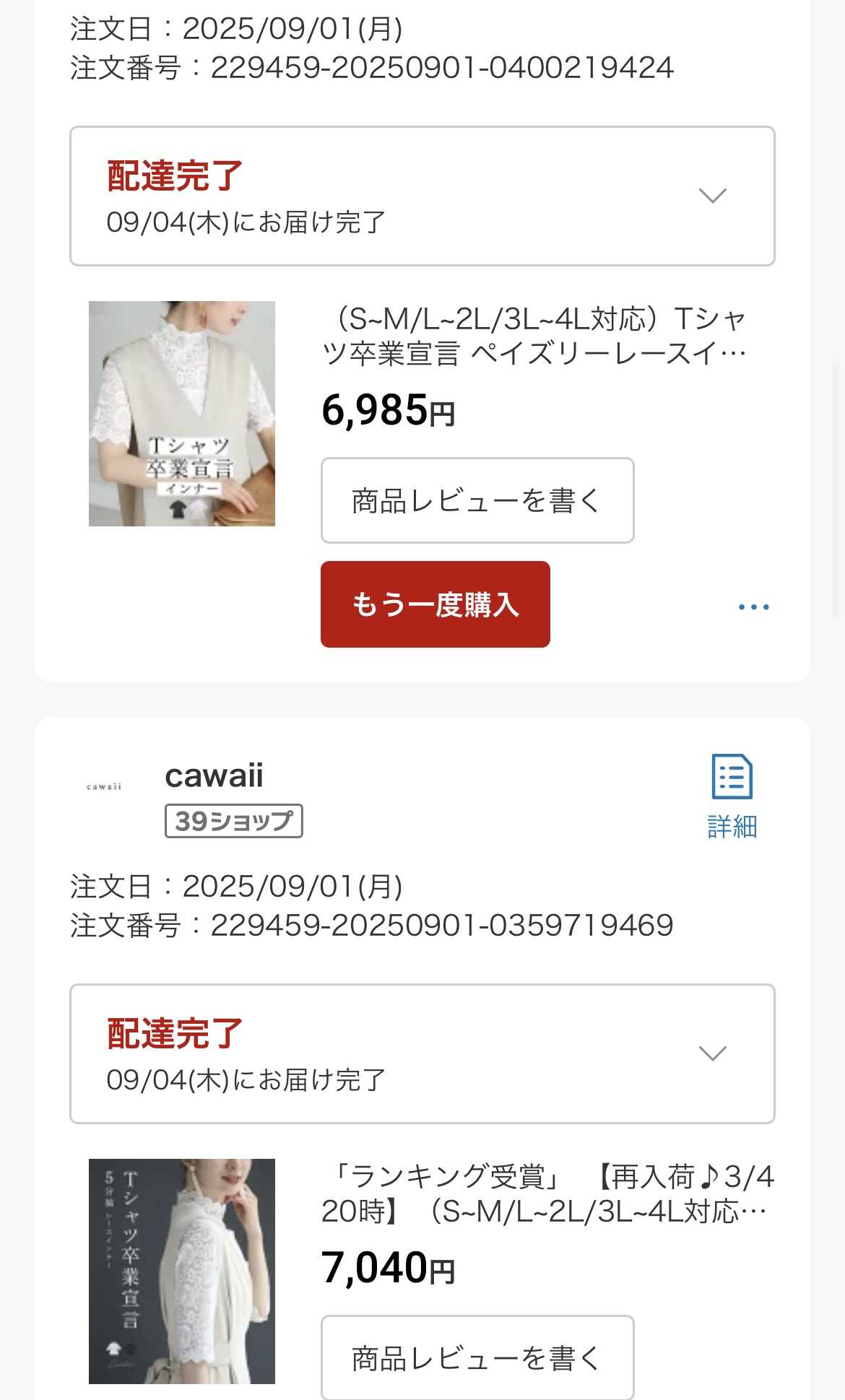Open the 6,985円 lace top product image
Image resolution: width=845 pixels, height=1400 pixels.
[x=182, y=414]
